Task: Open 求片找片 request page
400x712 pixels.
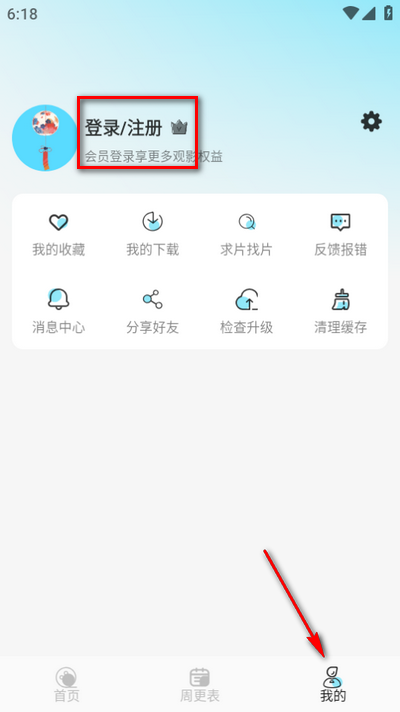Action: [x=247, y=235]
